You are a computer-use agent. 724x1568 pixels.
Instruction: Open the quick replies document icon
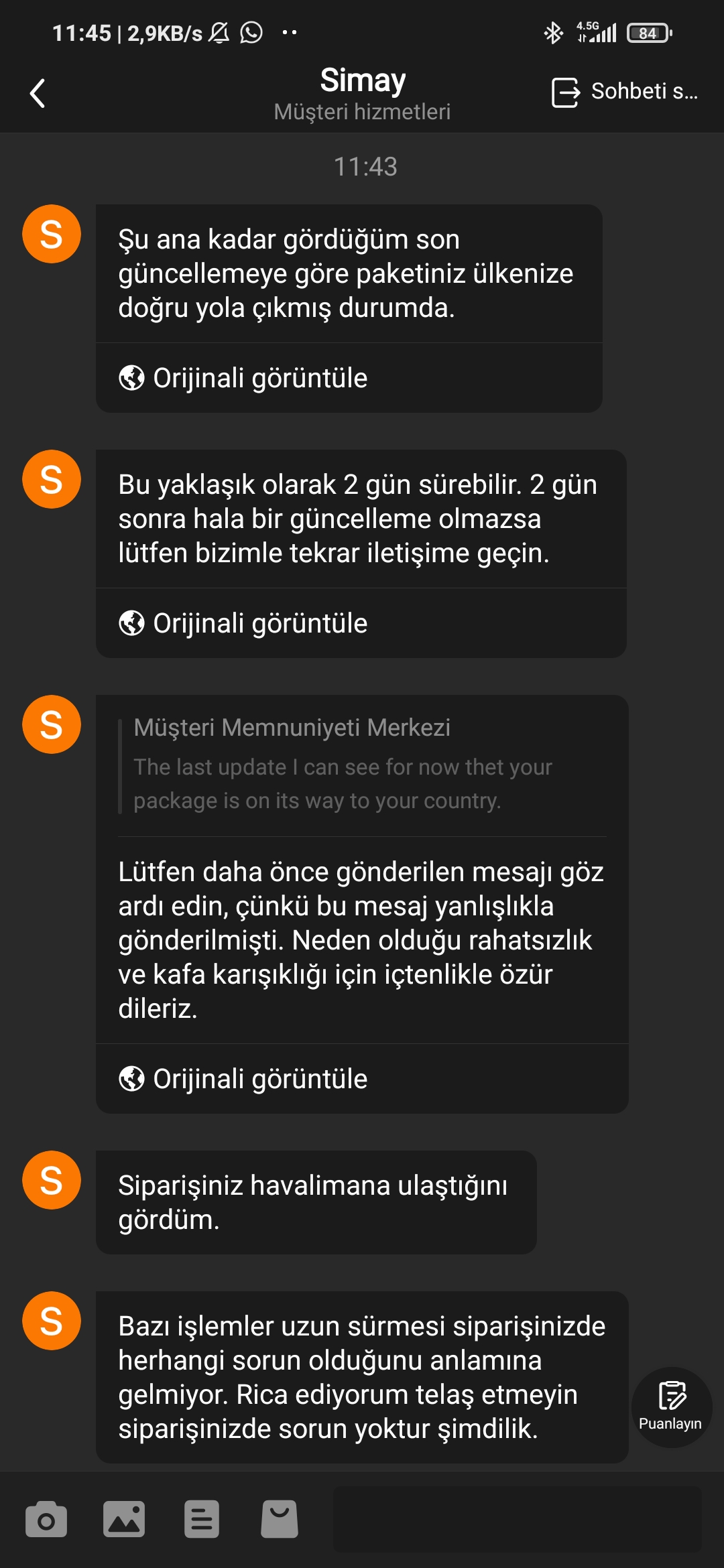click(202, 1519)
